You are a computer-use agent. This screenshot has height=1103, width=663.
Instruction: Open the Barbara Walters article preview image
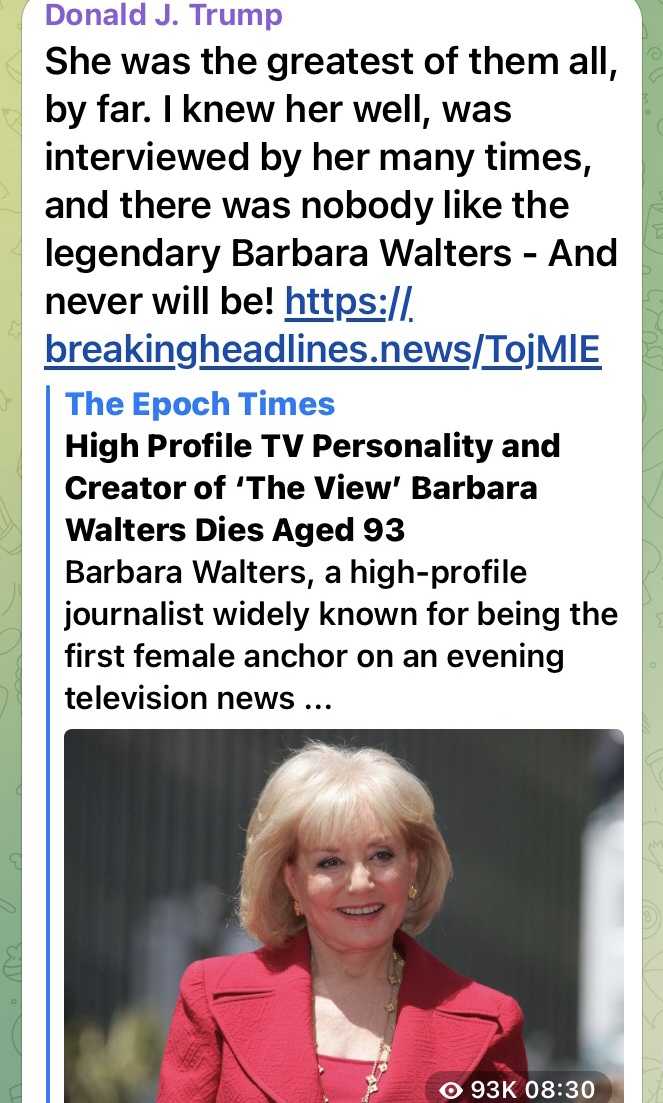tap(343, 915)
